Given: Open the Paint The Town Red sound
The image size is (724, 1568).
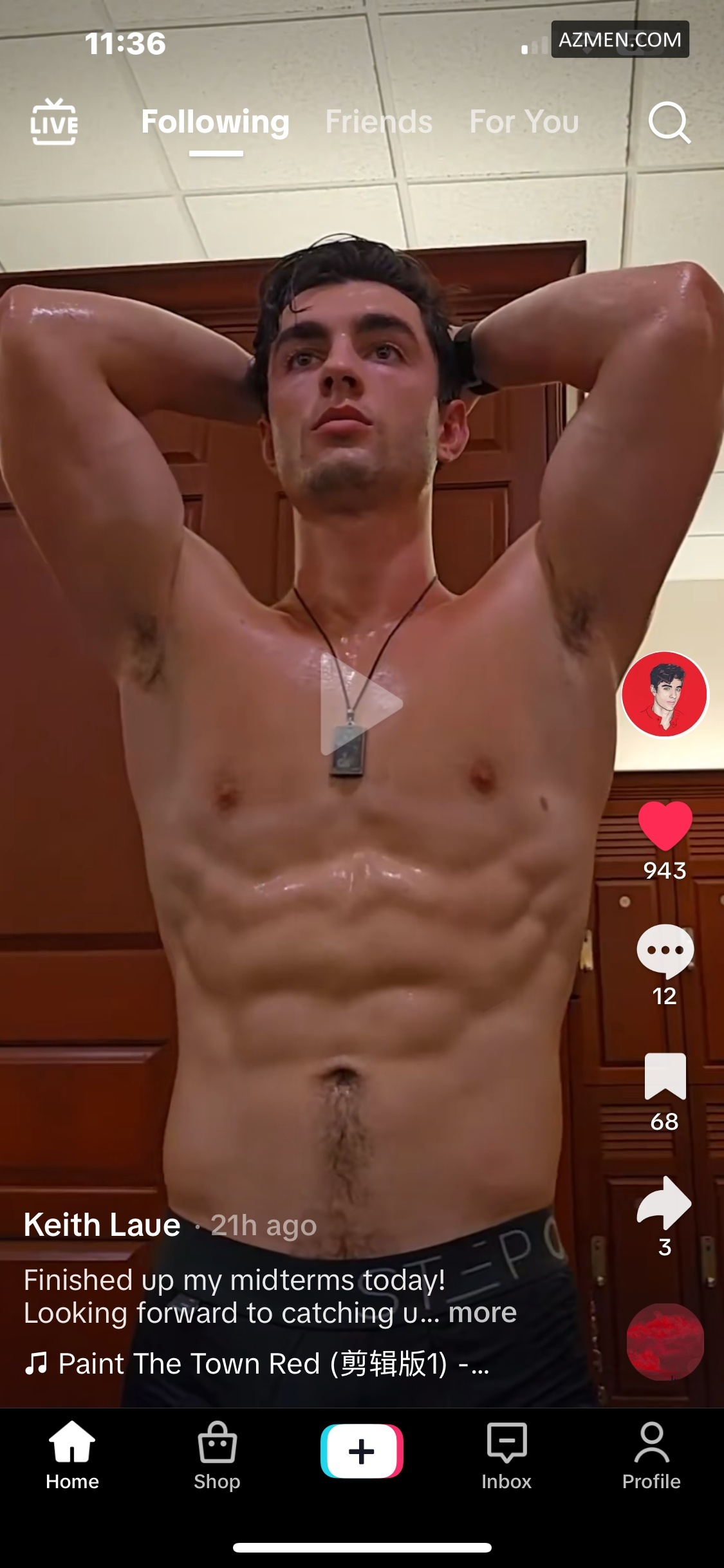Looking at the screenshot, I should point(257,1363).
